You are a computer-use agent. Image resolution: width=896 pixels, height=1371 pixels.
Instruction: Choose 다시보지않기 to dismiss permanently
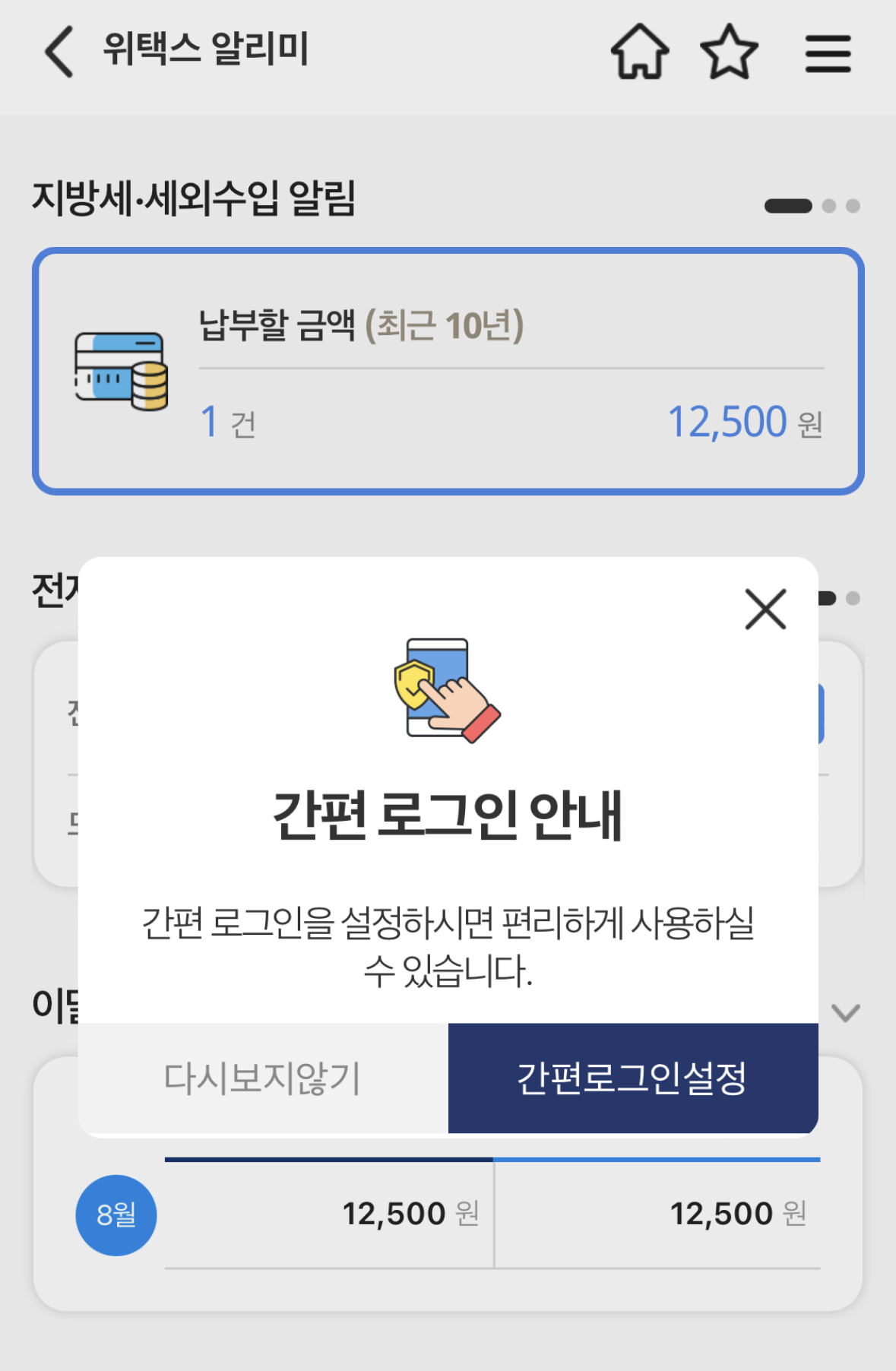pyautogui.click(x=263, y=1079)
